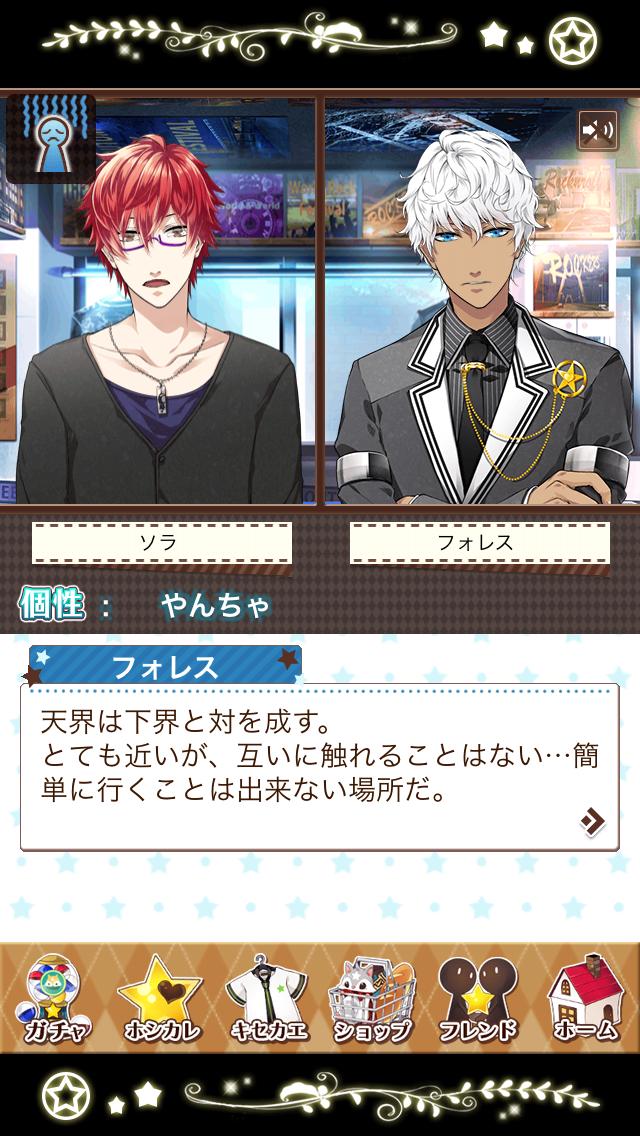Toggle the sound speaker icon
The width and height of the screenshot is (640, 1136).
pyautogui.click(x=598, y=131)
